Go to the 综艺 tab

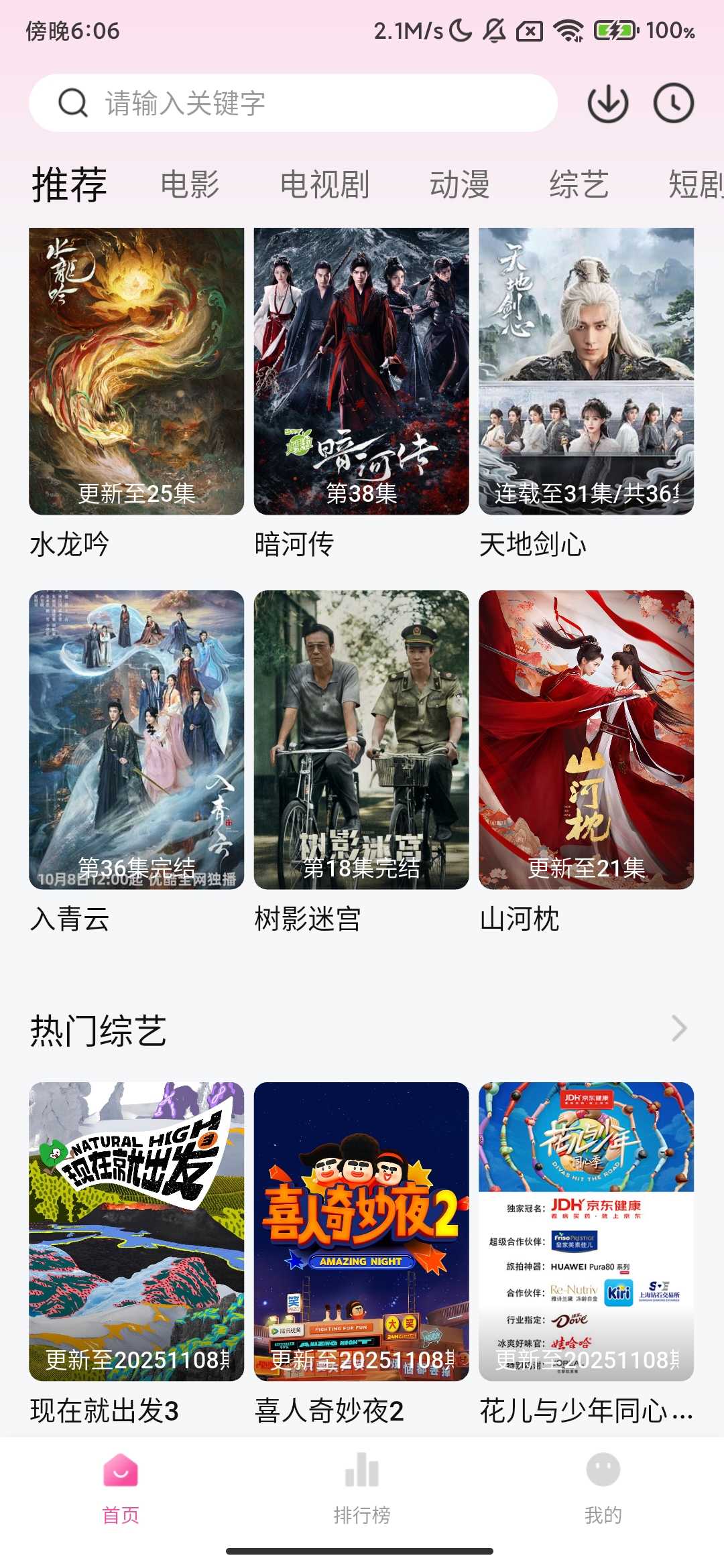coord(579,184)
